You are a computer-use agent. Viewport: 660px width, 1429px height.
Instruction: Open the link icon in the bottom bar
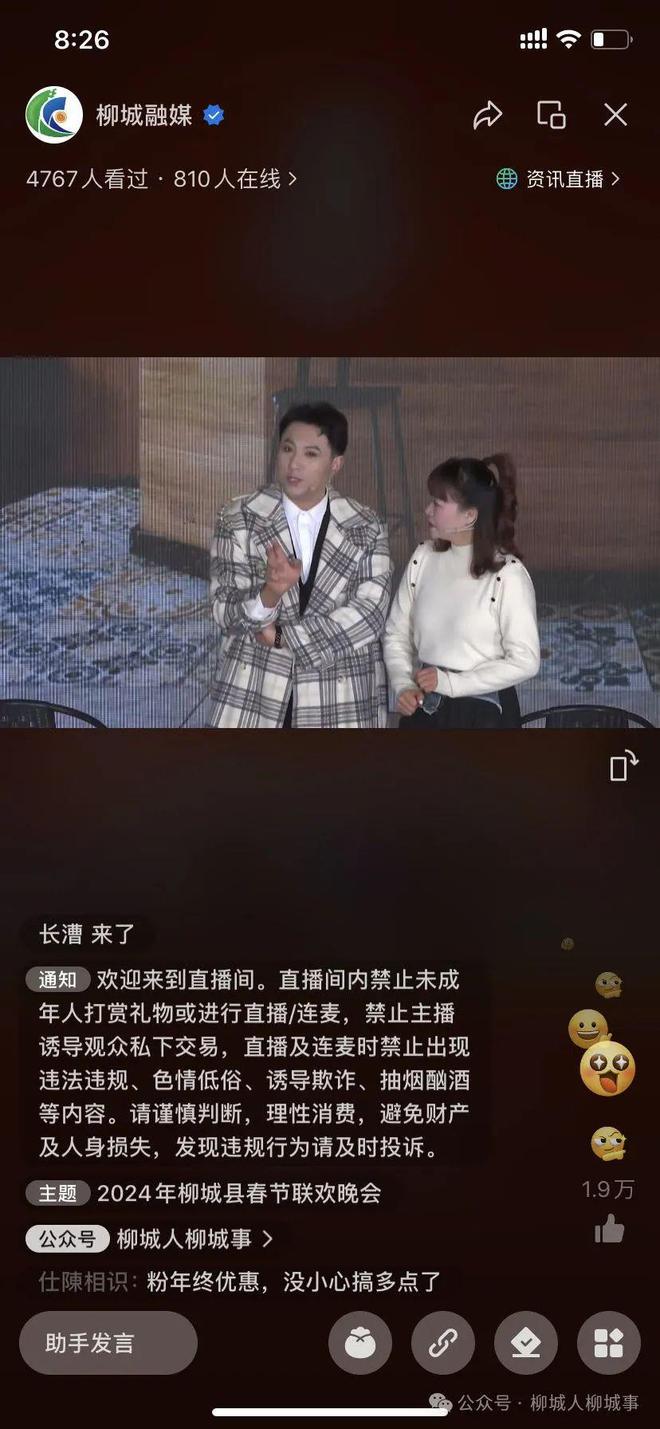coord(443,1343)
